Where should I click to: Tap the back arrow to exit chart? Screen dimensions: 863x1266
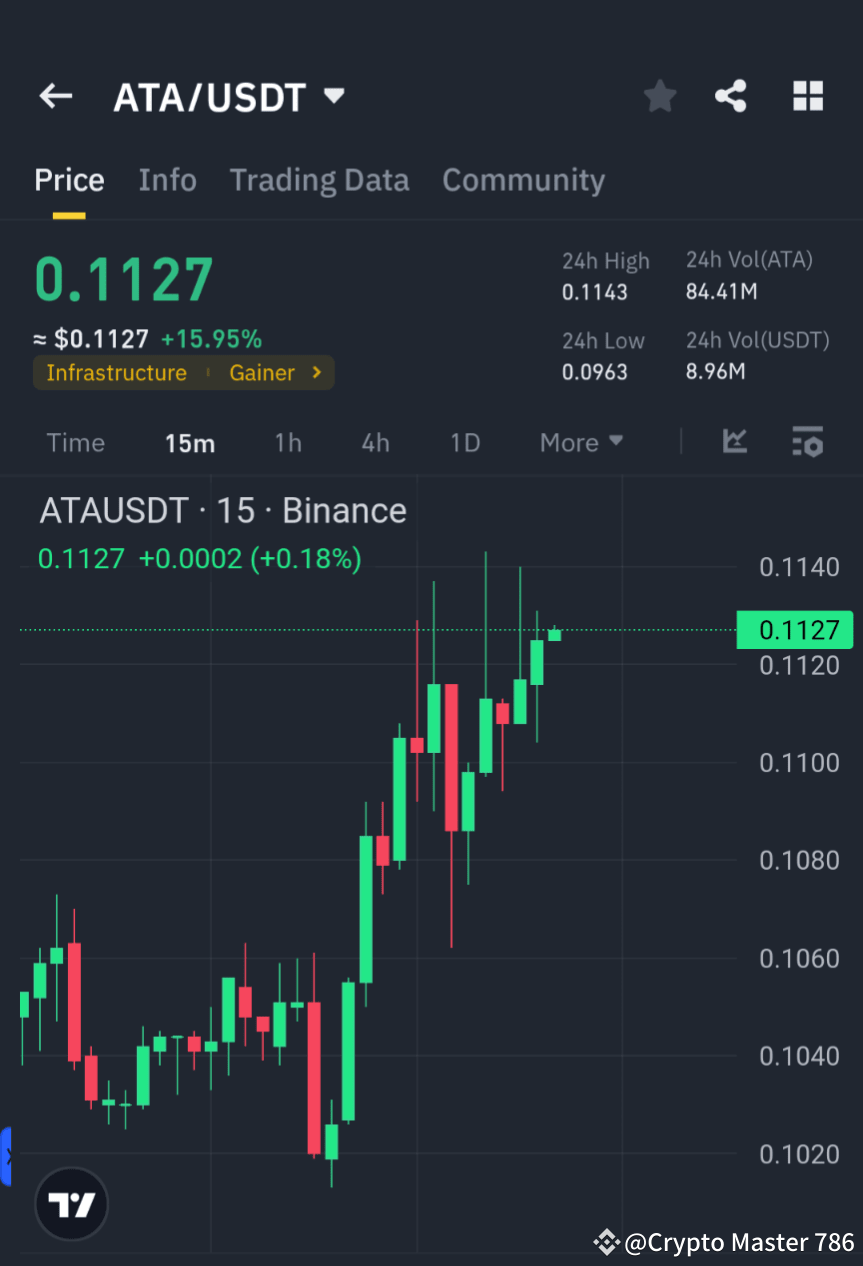coord(55,96)
